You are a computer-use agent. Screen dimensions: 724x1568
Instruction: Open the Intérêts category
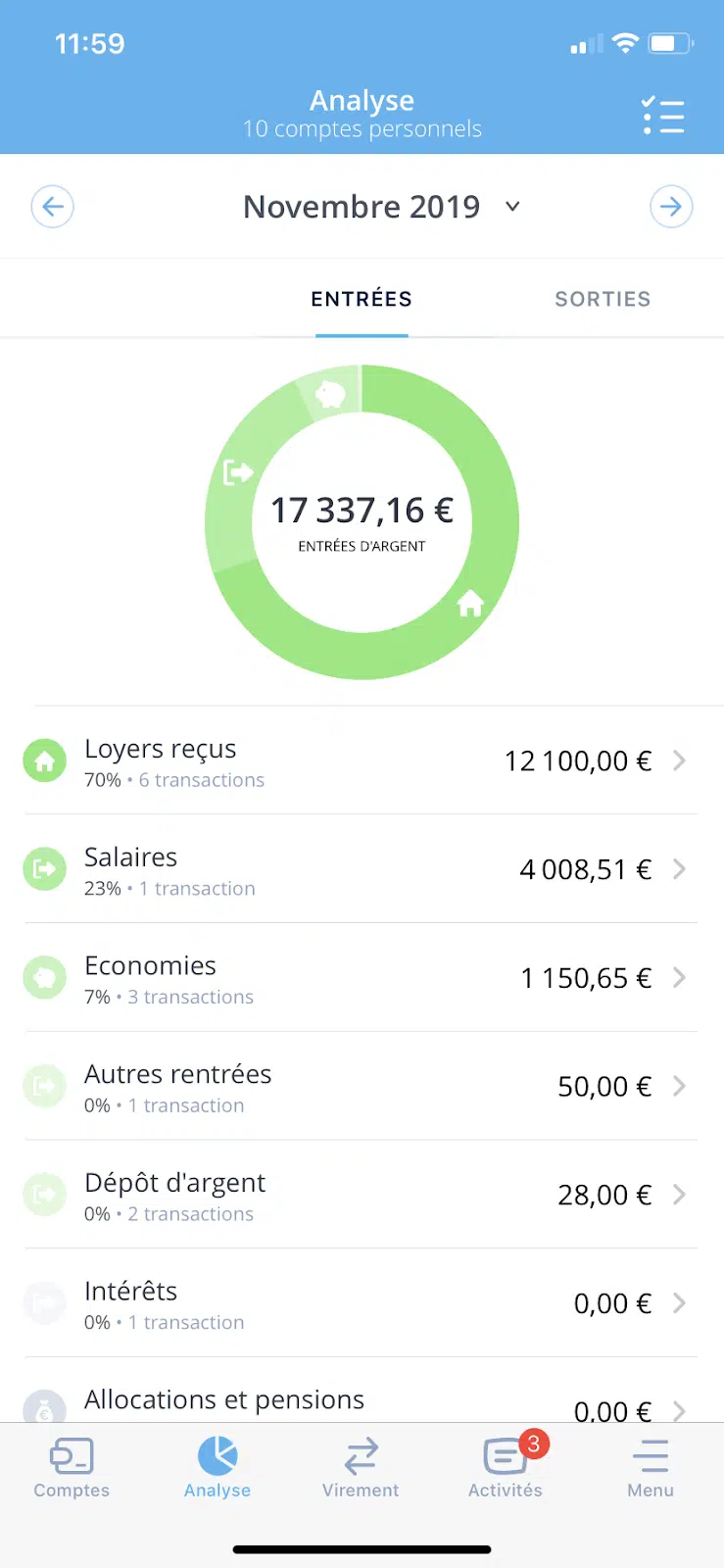(362, 1303)
